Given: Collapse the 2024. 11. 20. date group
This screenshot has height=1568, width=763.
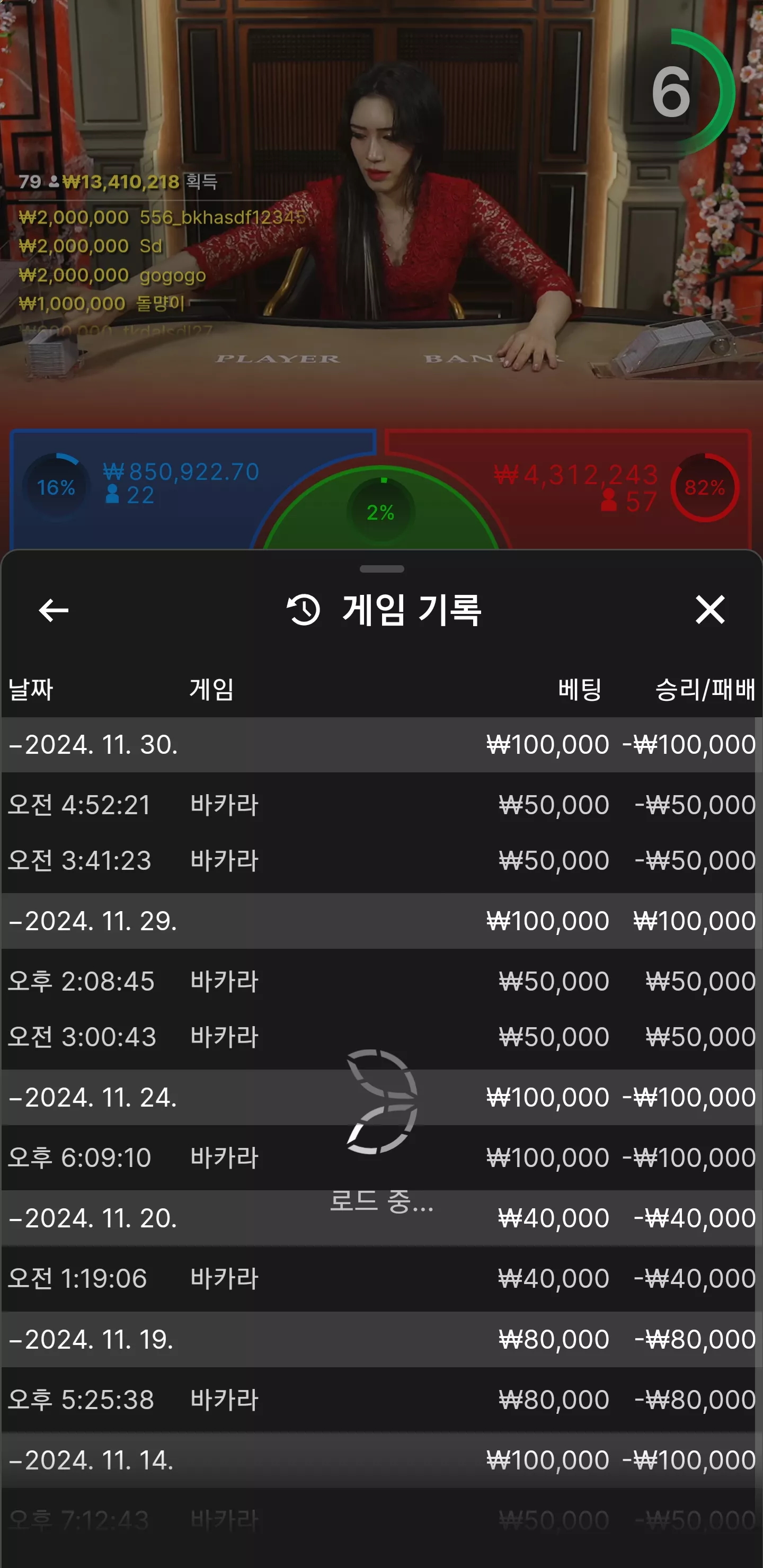Looking at the screenshot, I should pyautogui.click(x=378, y=1217).
